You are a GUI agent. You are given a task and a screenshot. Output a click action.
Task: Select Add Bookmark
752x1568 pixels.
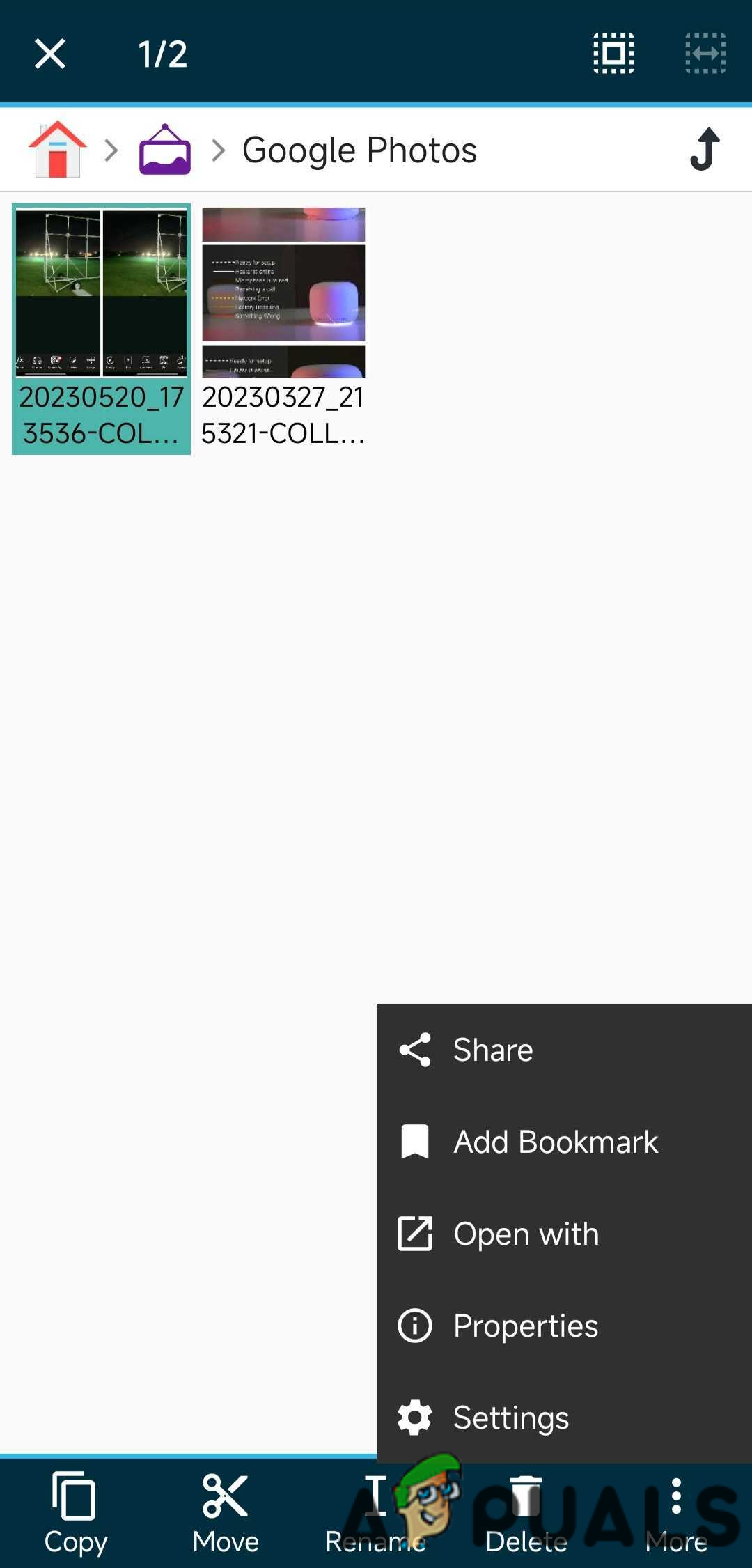point(555,1142)
